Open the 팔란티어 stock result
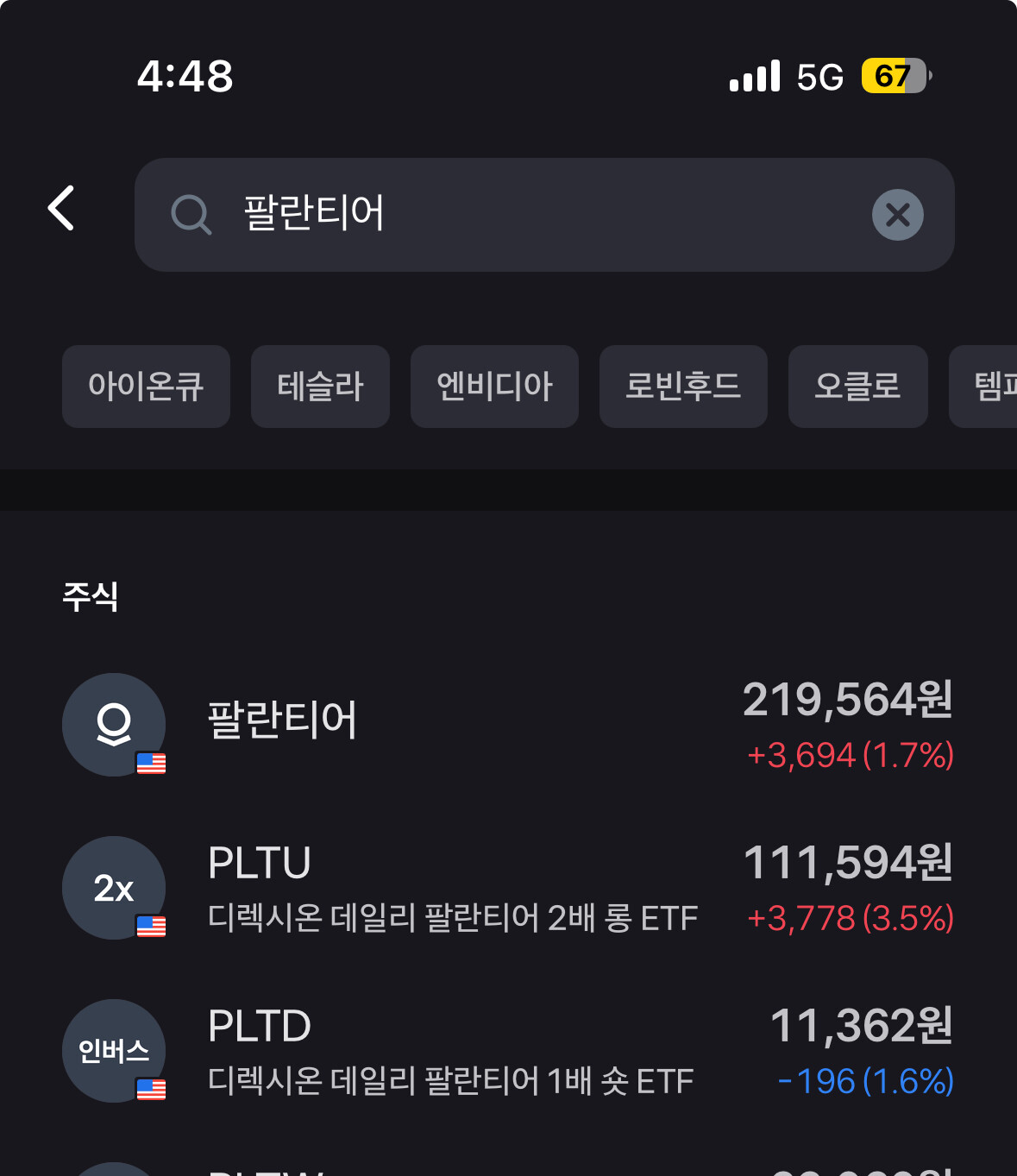This screenshot has height=1176, width=1017. 508,725
